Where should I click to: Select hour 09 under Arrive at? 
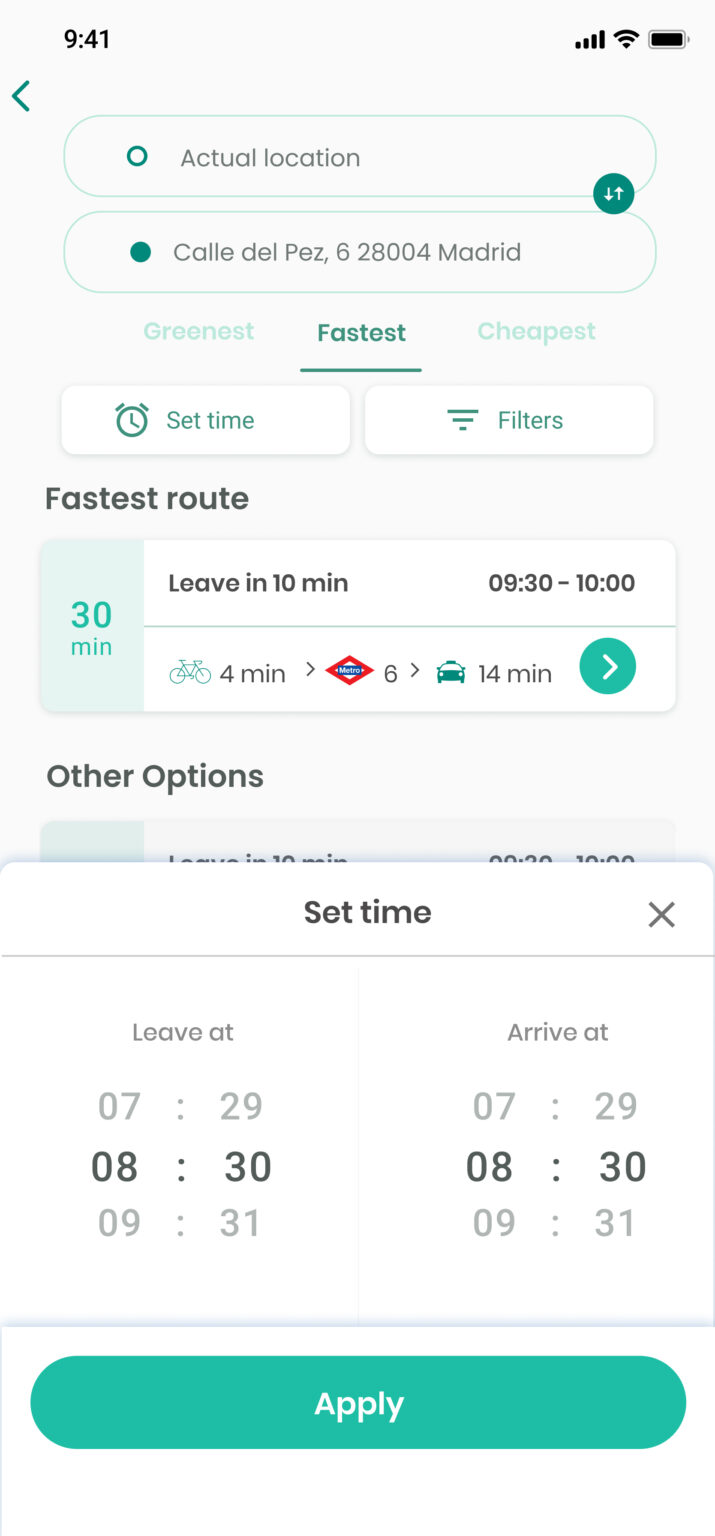coord(494,1223)
